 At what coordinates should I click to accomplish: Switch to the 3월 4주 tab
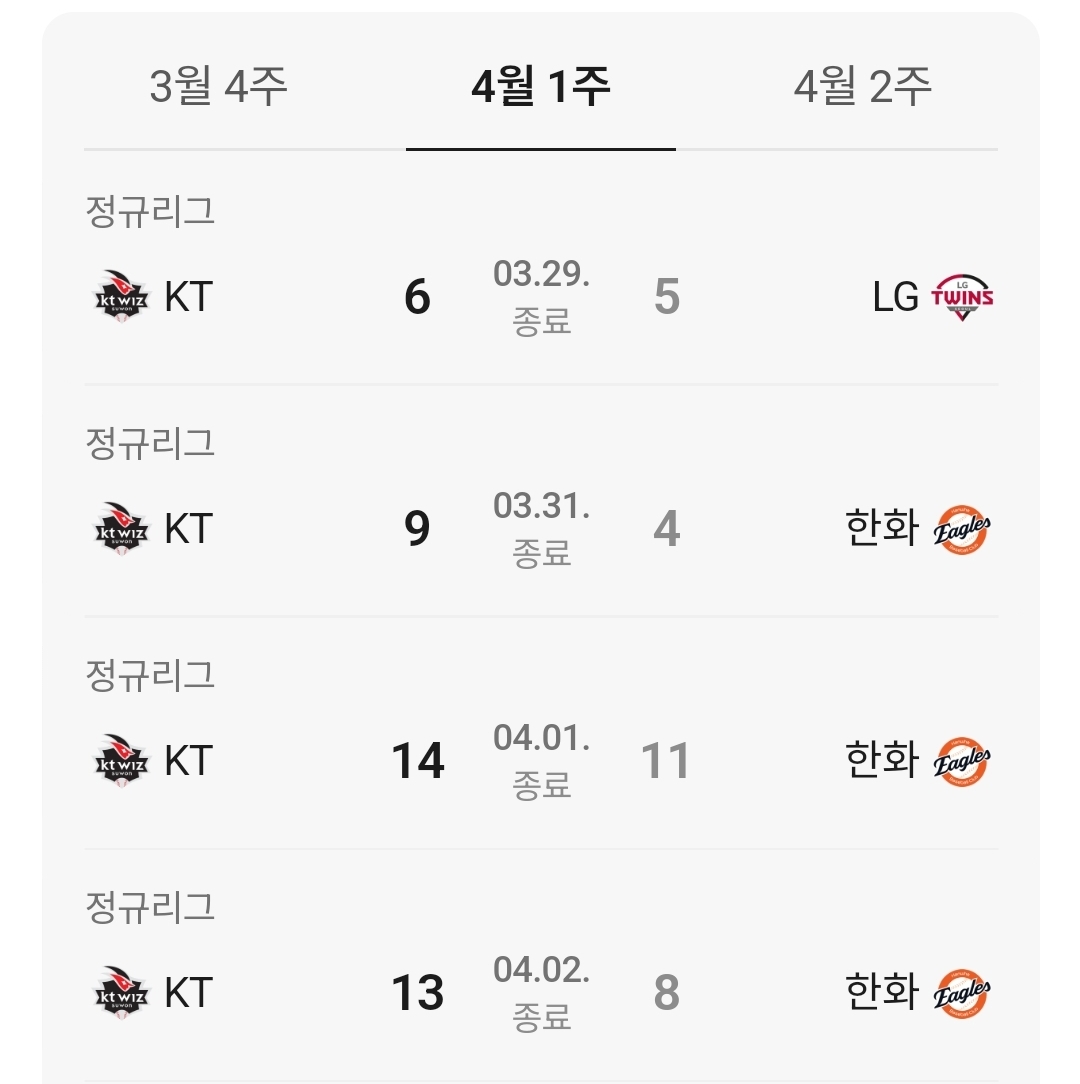[x=219, y=87]
